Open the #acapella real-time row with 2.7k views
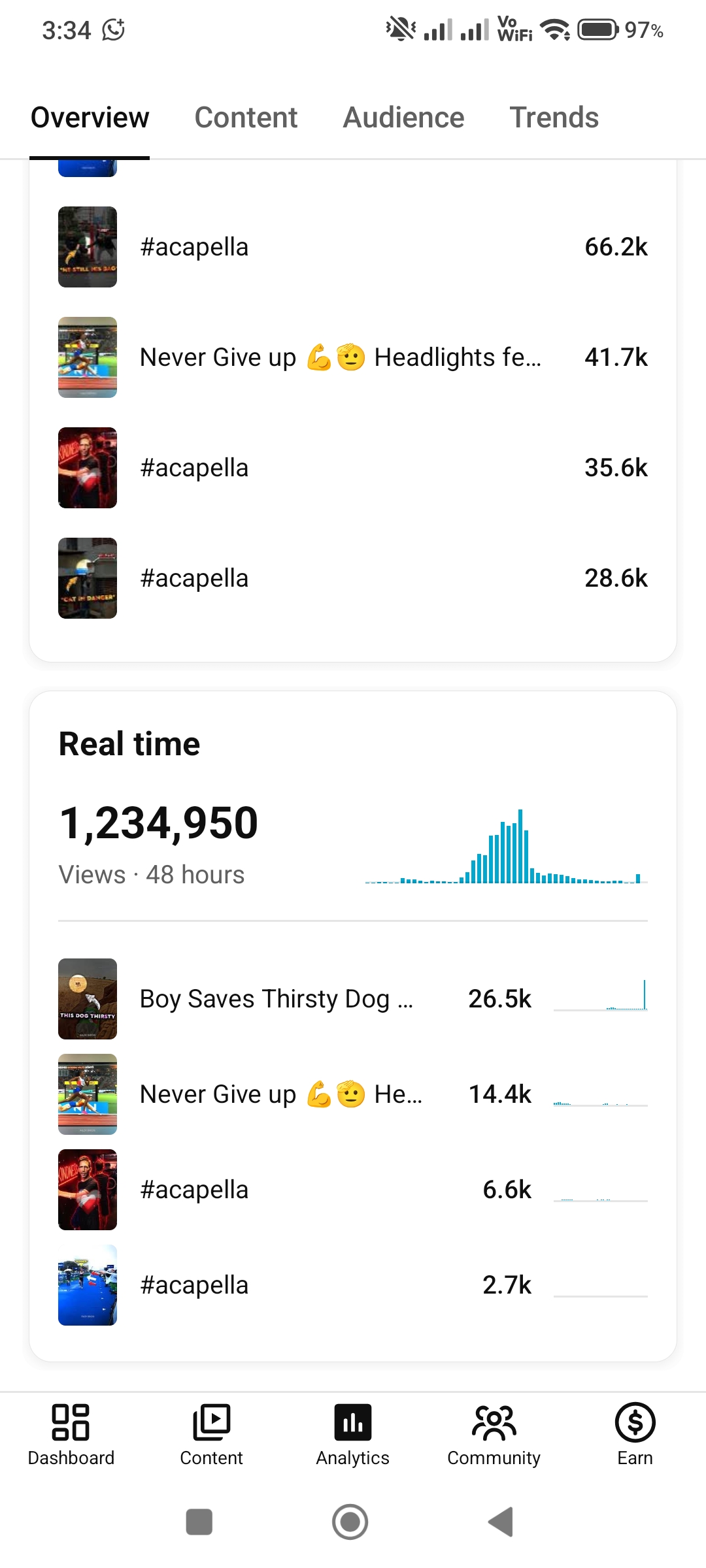 point(353,1285)
